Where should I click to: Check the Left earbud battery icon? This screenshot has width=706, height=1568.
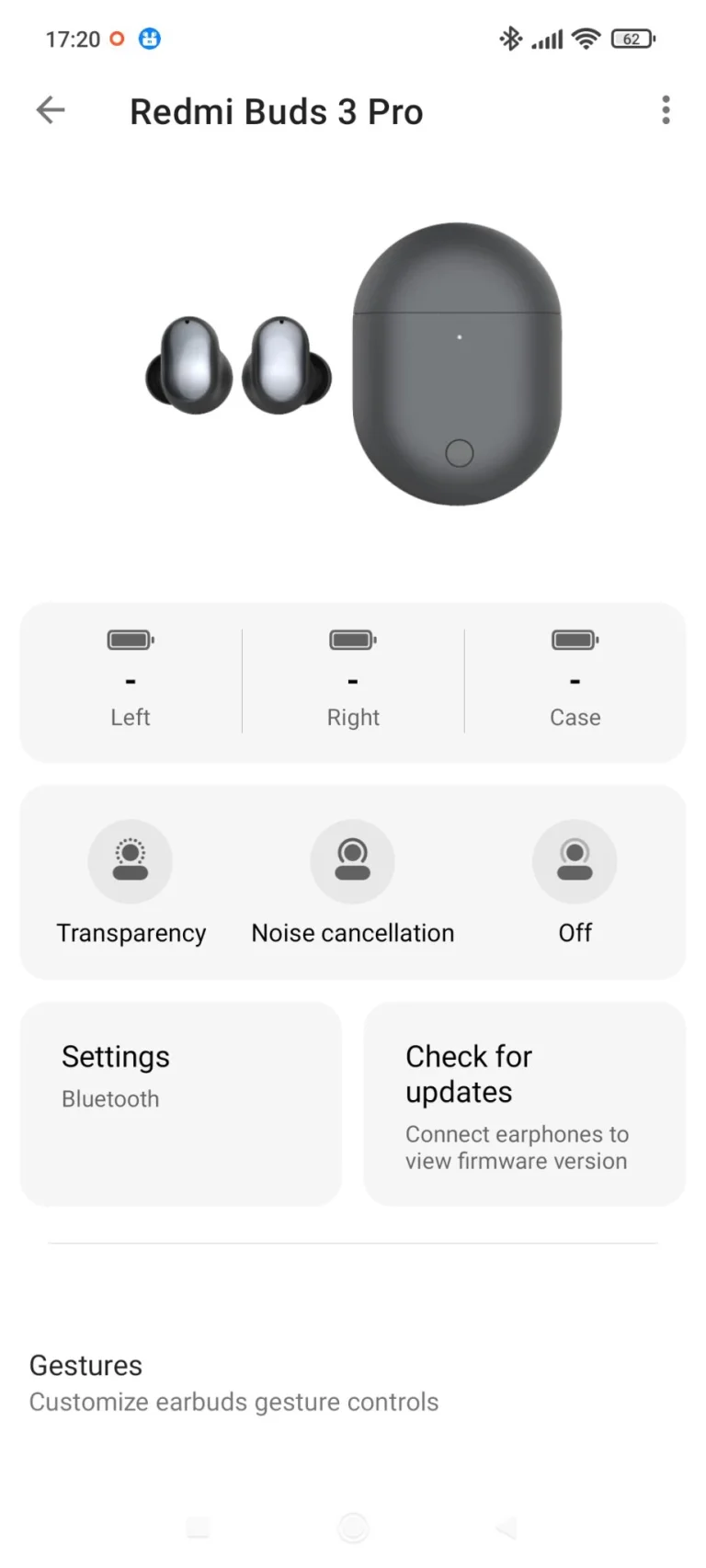click(x=130, y=639)
